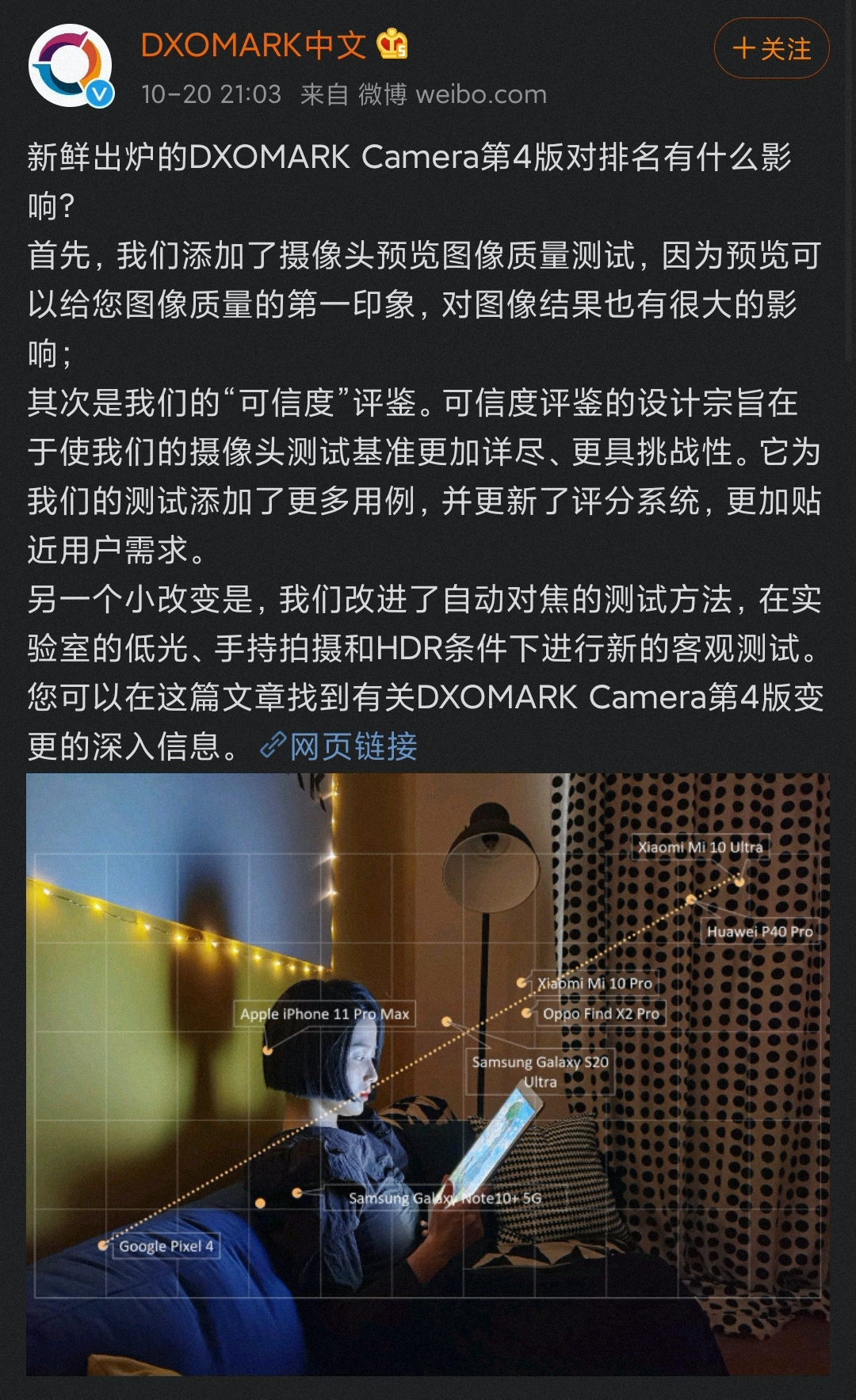Open the DXOMARK中文 account name

(253, 45)
